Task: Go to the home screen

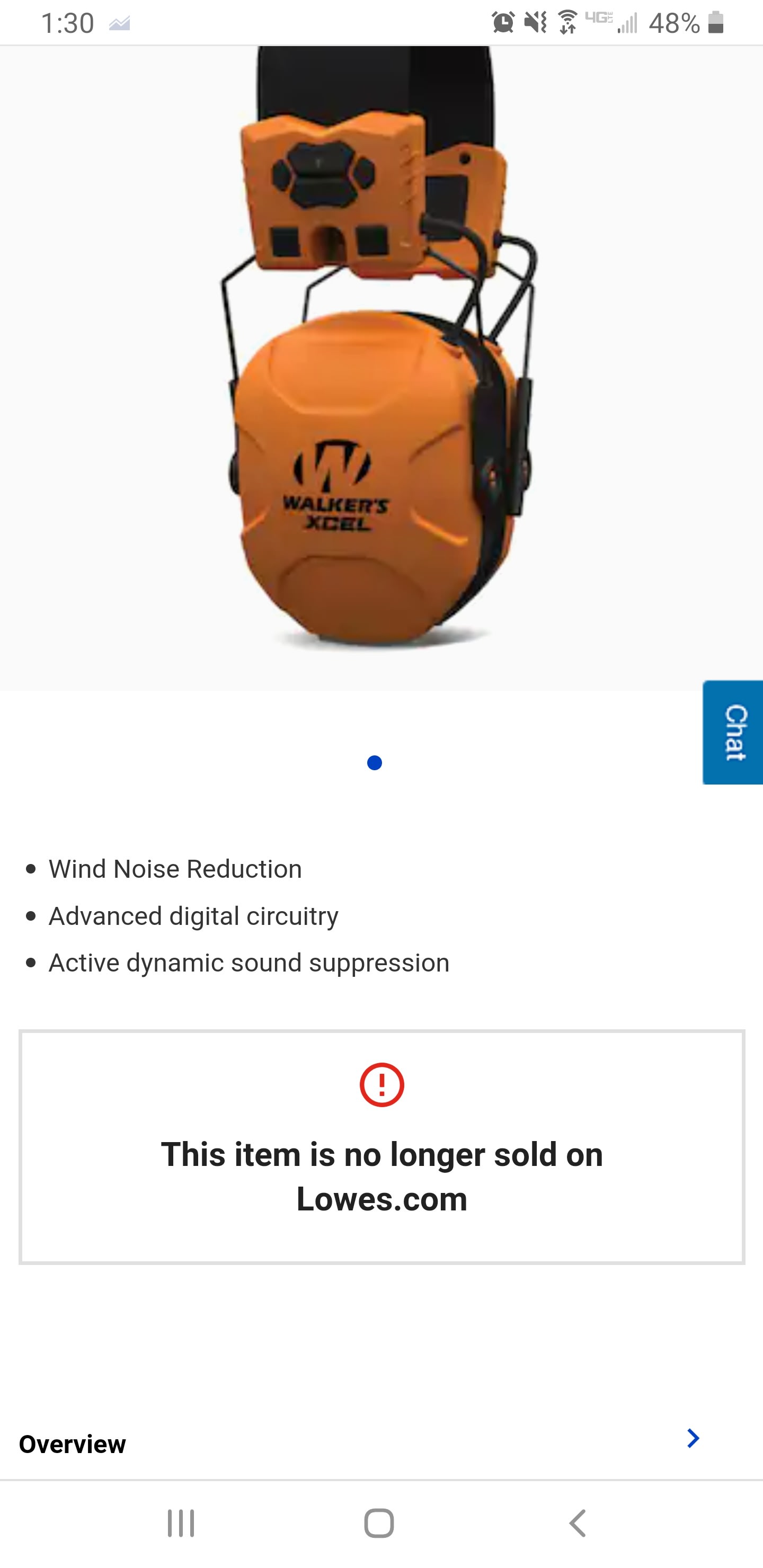Action: point(379,1523)
